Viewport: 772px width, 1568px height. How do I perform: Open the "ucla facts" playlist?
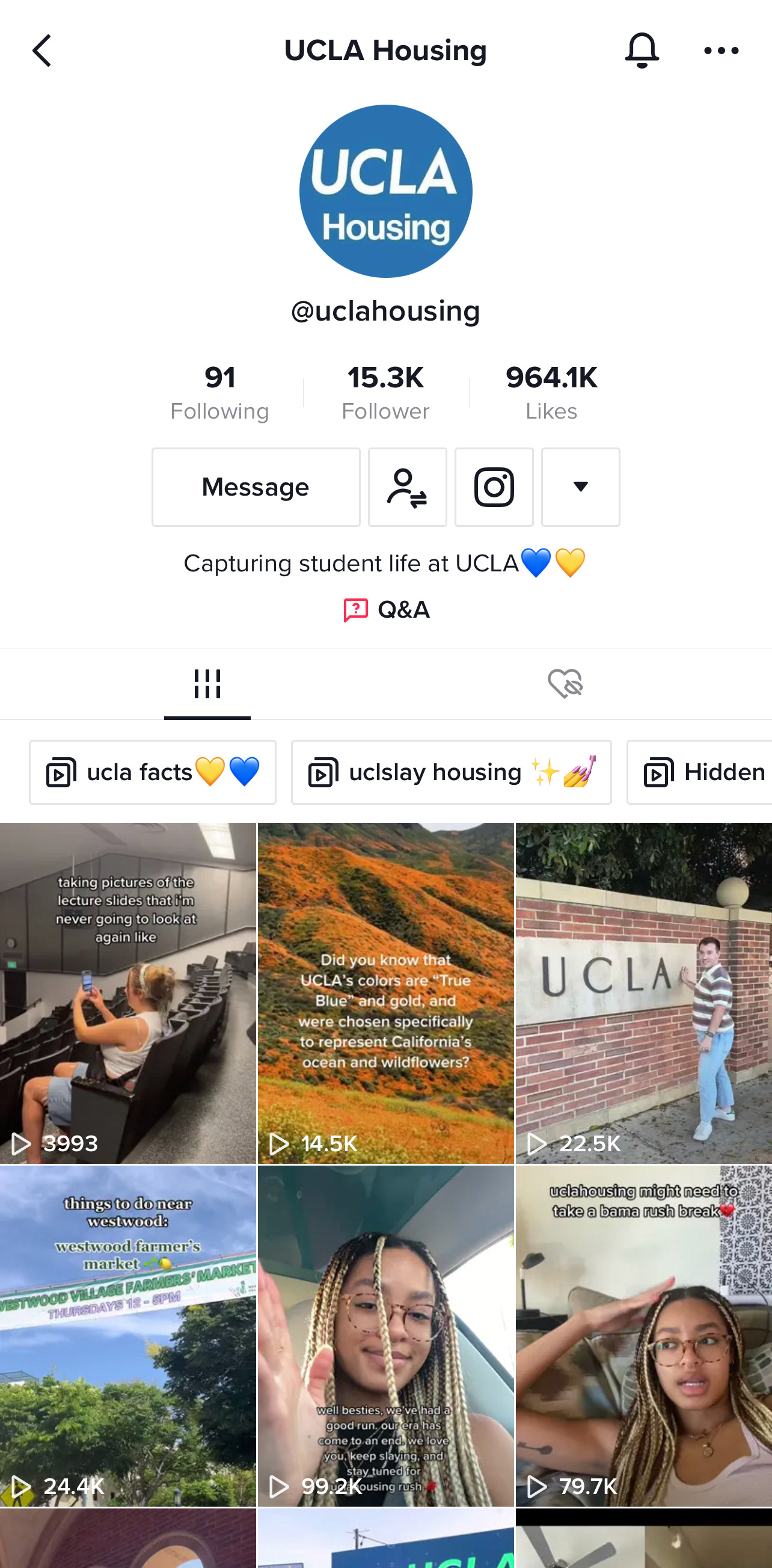153,772
